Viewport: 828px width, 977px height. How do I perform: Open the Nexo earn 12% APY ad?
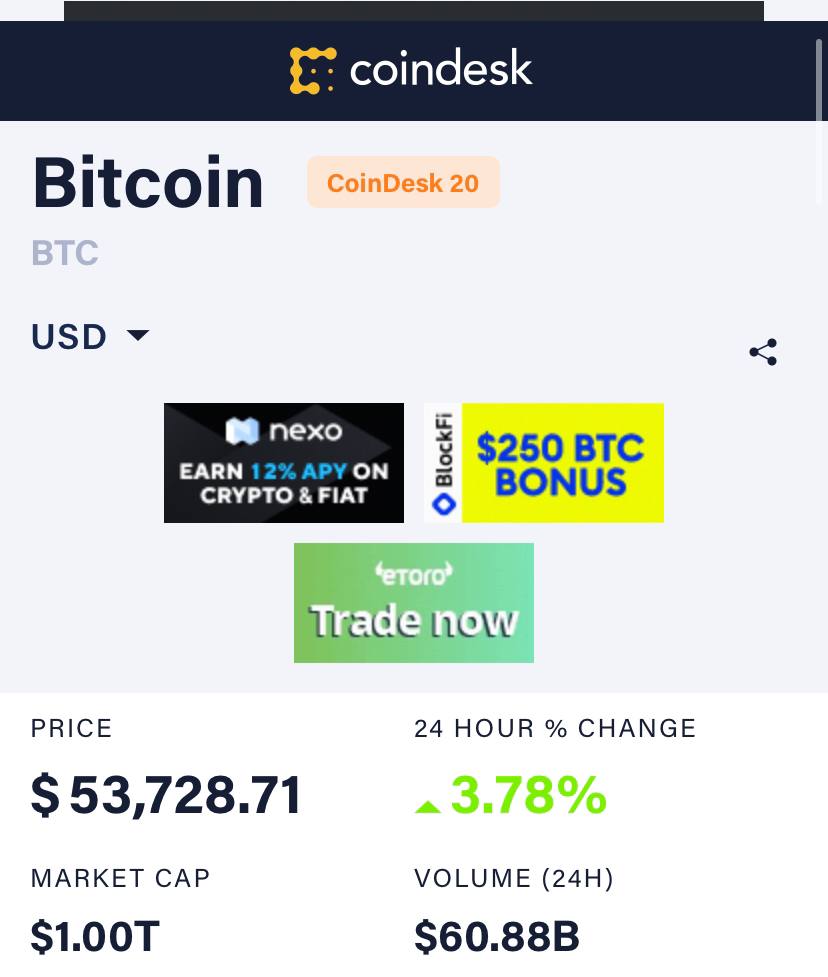point(284,463)
